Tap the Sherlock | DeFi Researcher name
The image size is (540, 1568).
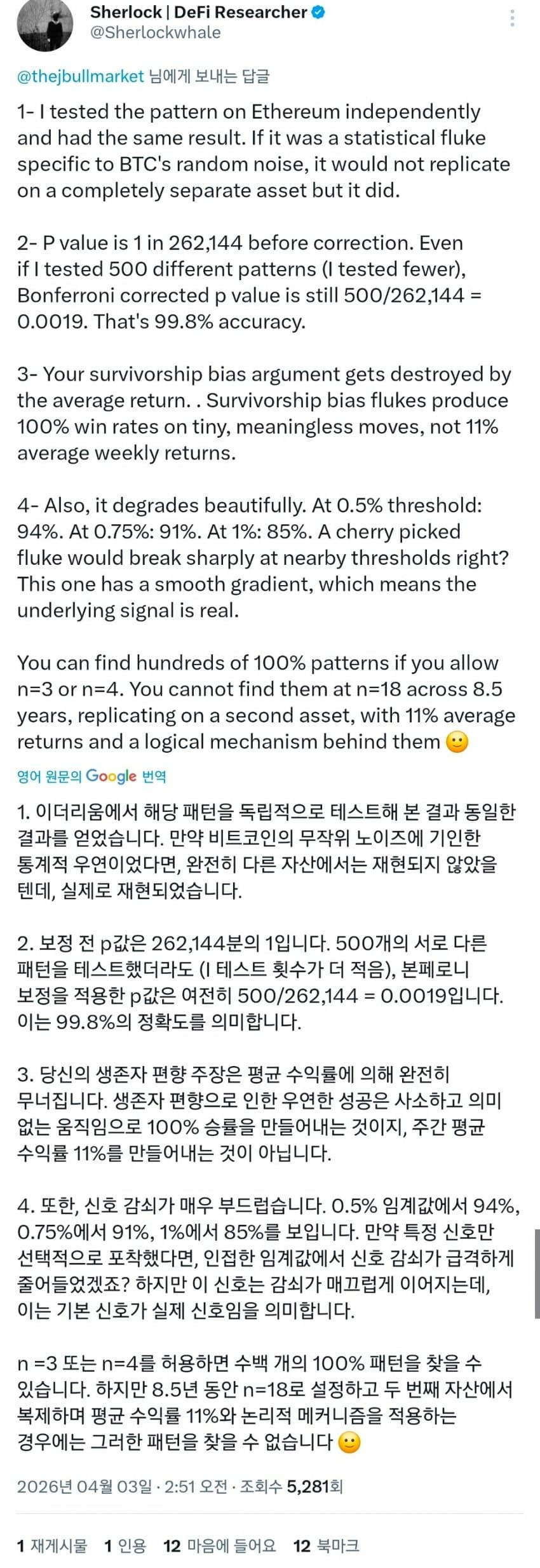tap(199, 12)
